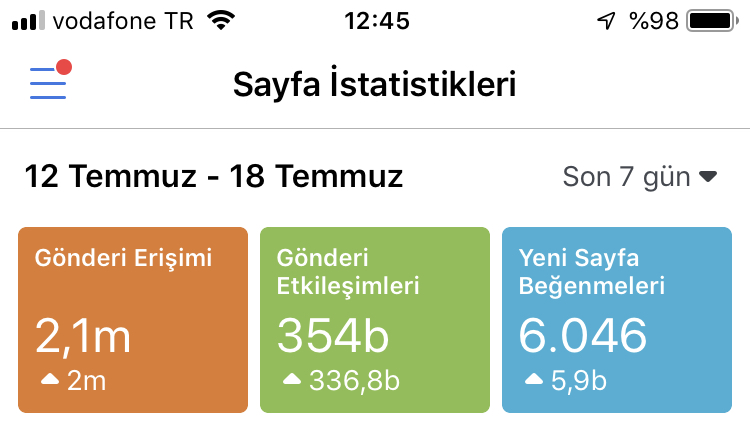This screenshot has width=750, height=436.
Task: View Gönderi Etkileşimleri details
Action: [375, 320]
